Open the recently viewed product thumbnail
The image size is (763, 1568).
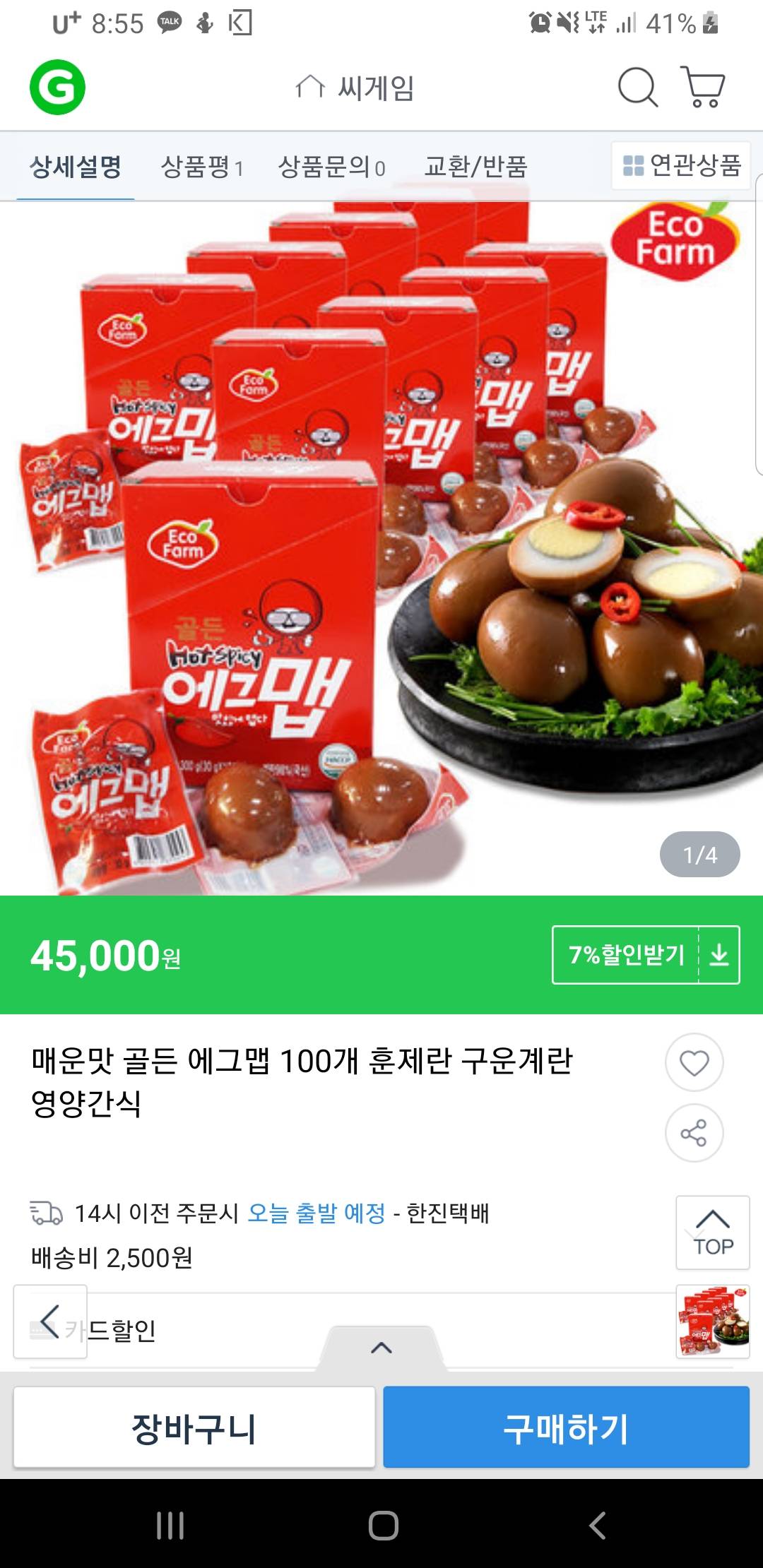tap(712, 1321)
